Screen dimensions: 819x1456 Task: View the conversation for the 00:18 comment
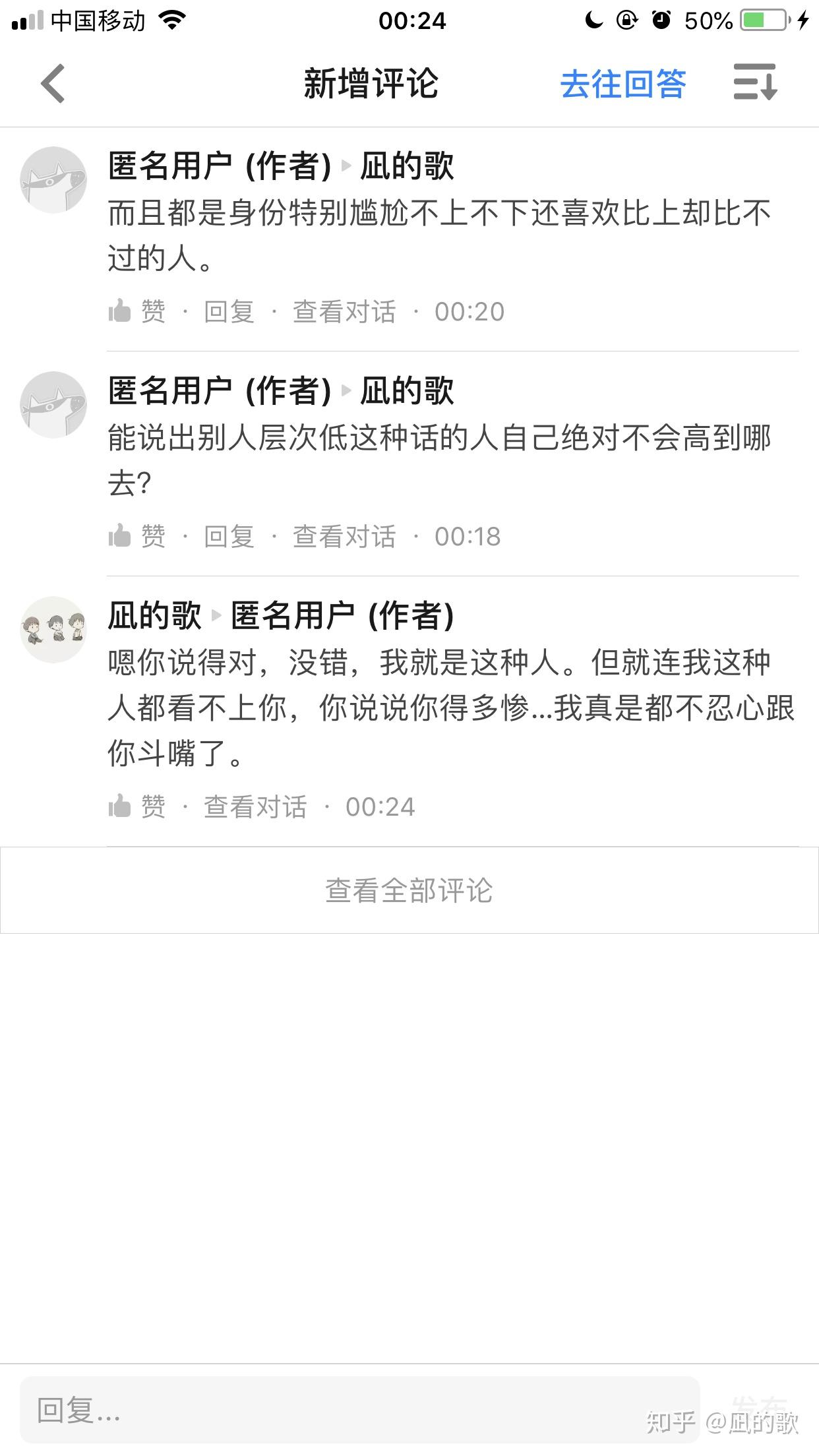pos(344,536)
